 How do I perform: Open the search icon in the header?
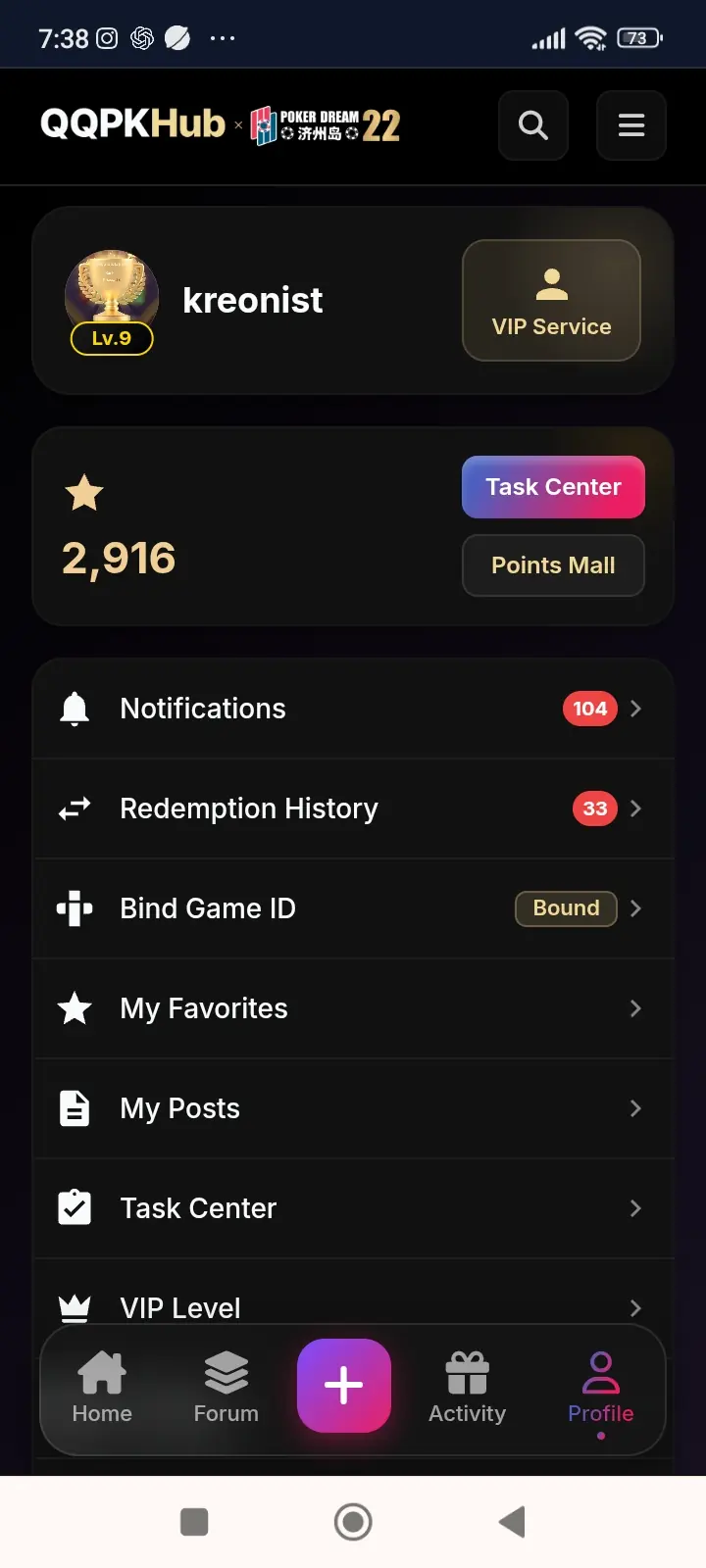(533, 125)
